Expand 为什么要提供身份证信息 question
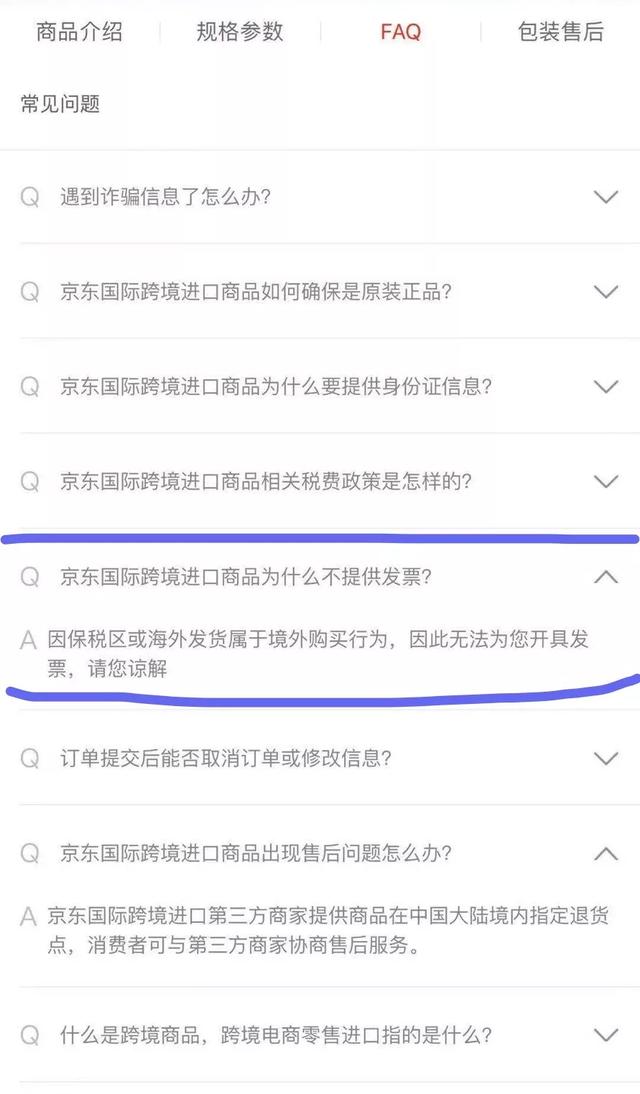 605,386
